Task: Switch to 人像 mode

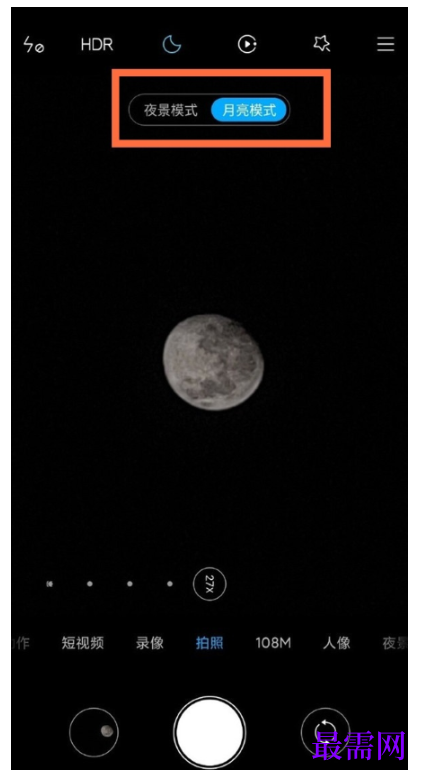Action: 336,643
